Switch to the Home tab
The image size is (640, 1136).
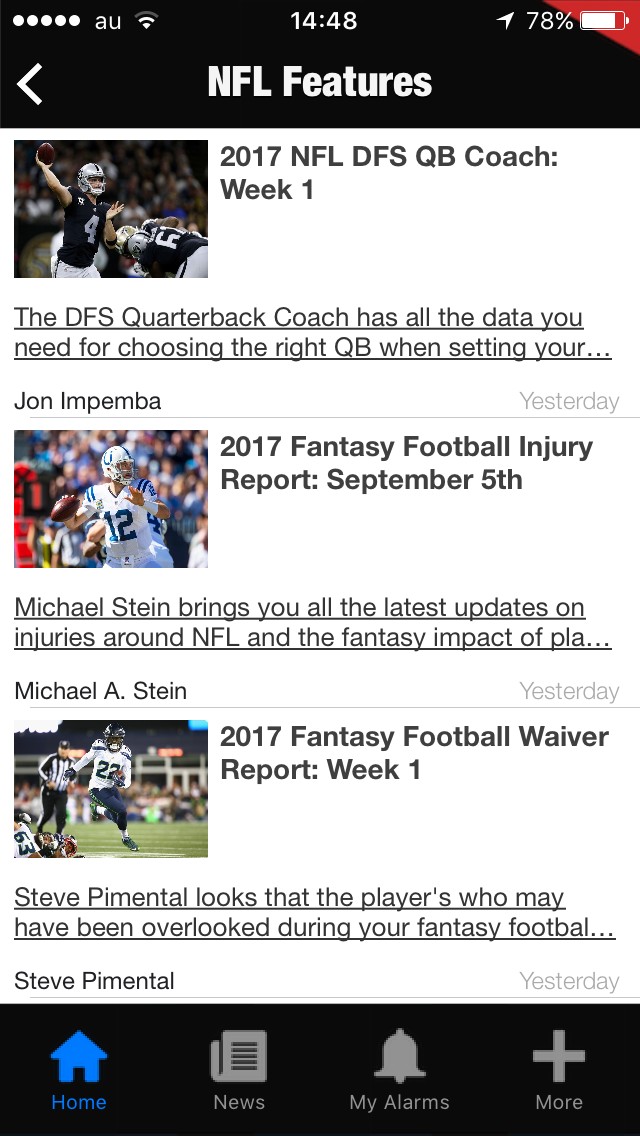coord(79,1070)
